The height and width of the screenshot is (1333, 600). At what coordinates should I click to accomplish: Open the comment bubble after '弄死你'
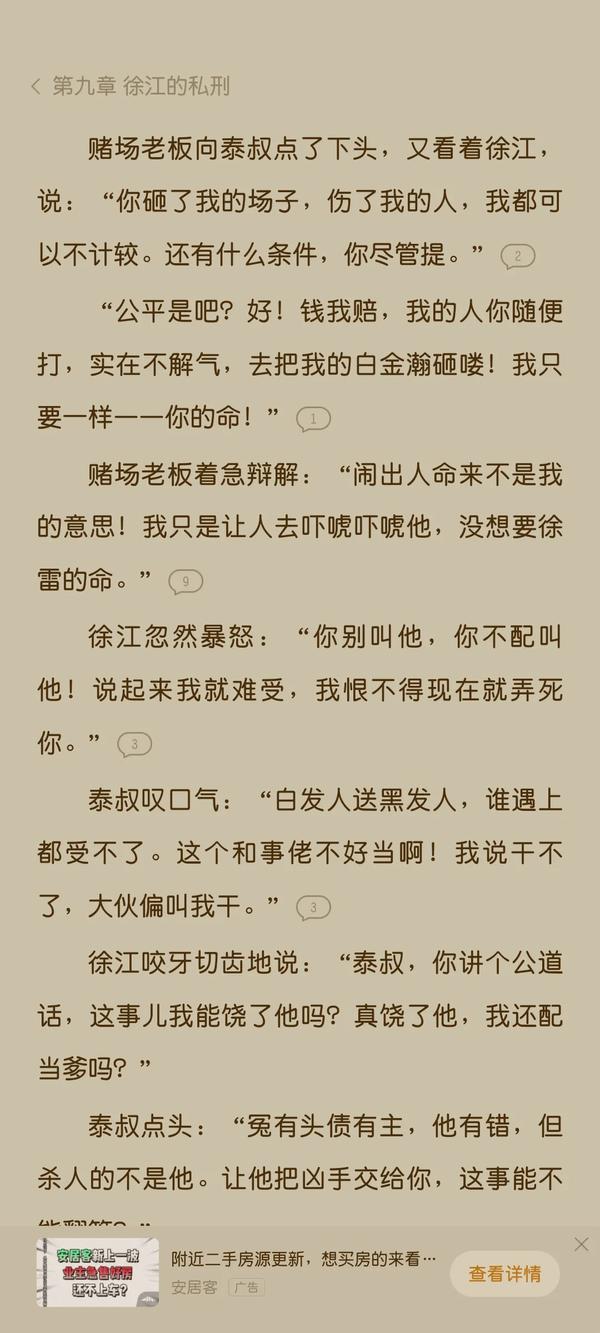pyautogui.click(x=134, y=744)
